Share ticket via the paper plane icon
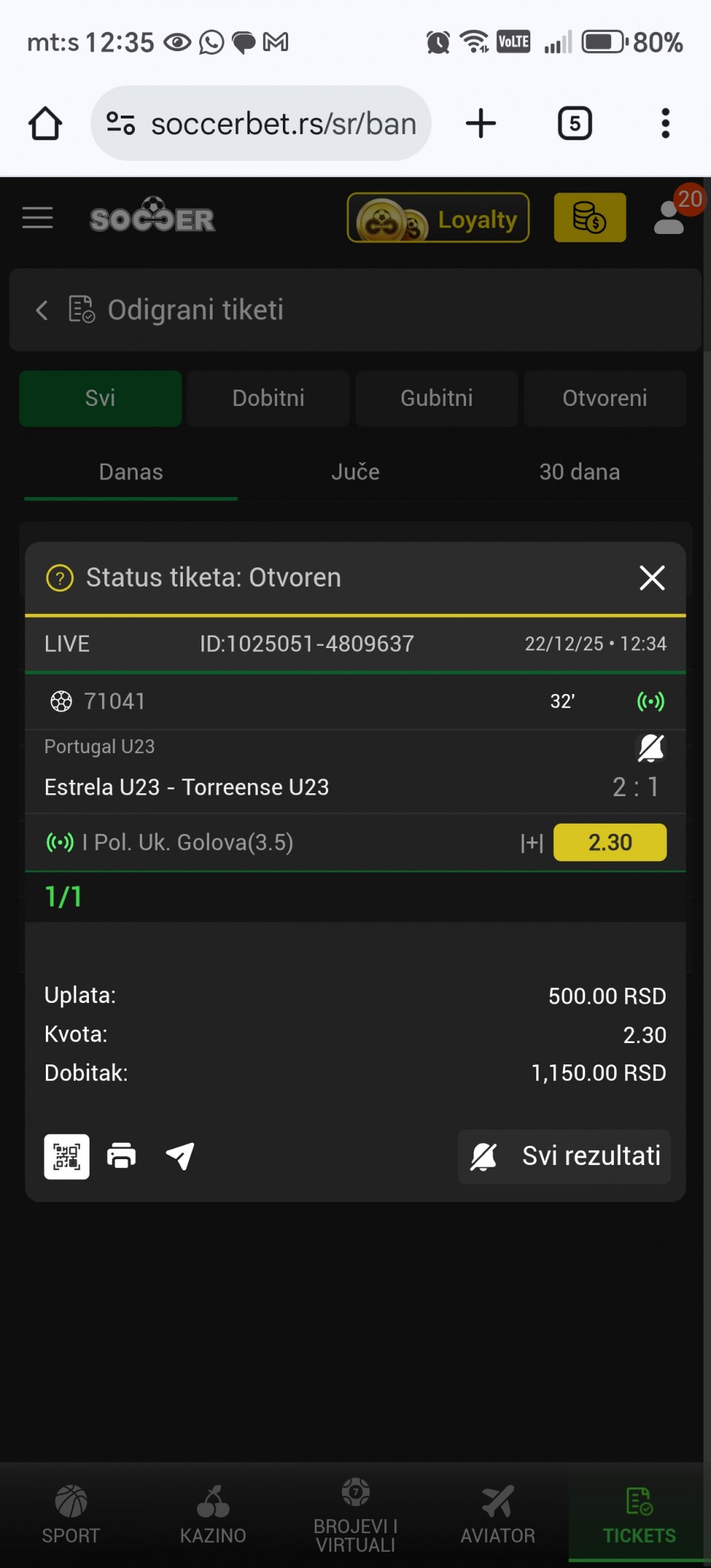Screen dimensions: 711x1568 pos(180,1156)
